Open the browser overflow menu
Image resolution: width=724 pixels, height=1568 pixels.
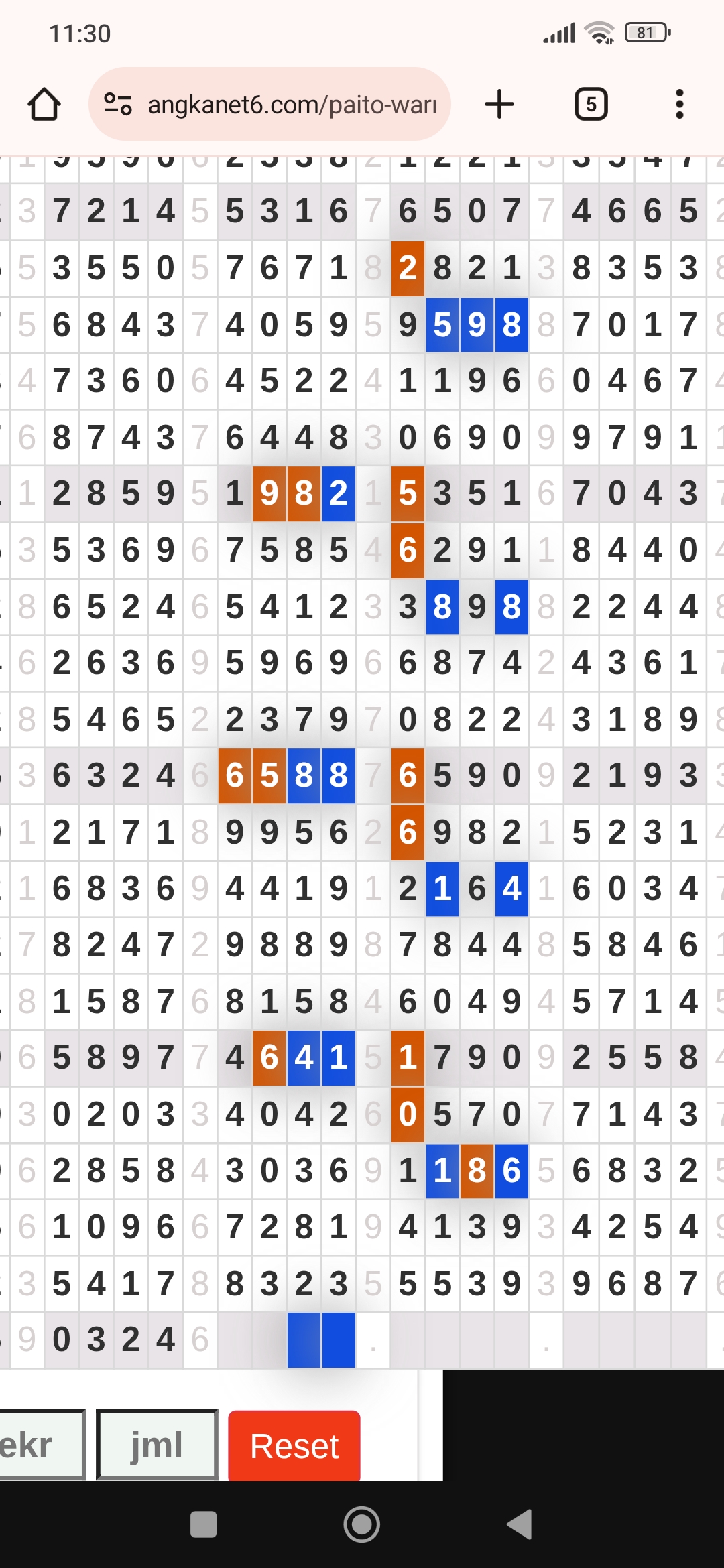680,105
